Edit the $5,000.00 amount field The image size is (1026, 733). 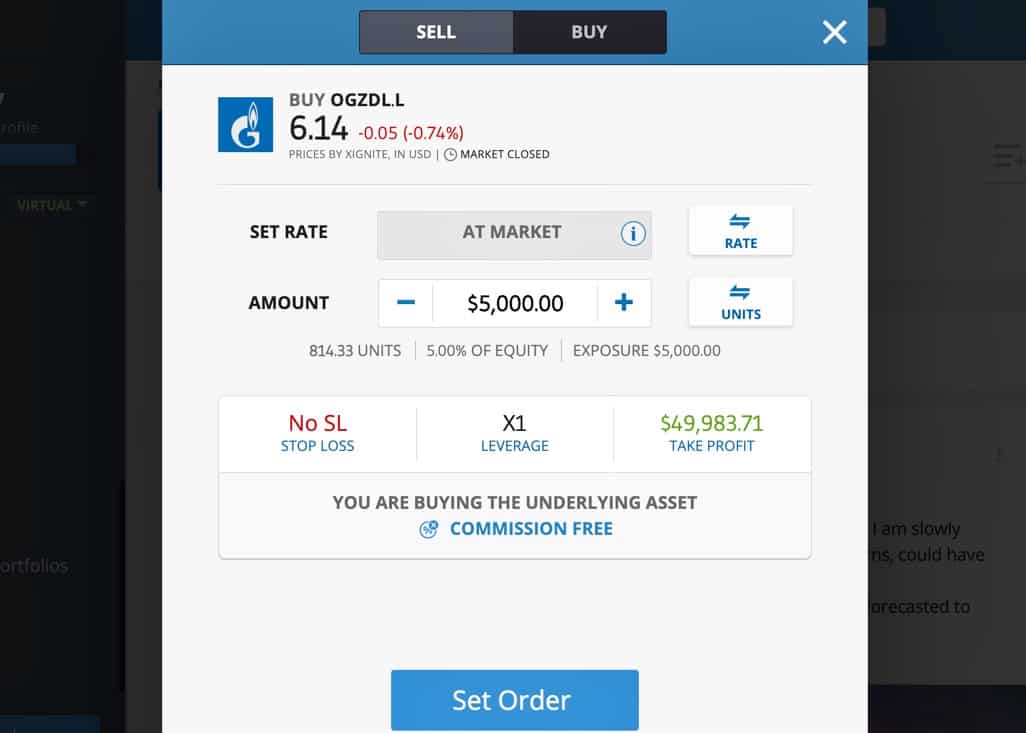coord(515,303)
